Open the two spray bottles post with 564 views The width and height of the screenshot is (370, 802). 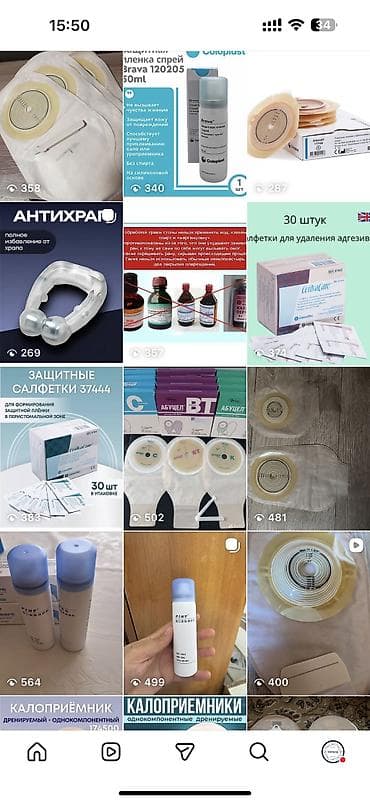pos(61,613)
